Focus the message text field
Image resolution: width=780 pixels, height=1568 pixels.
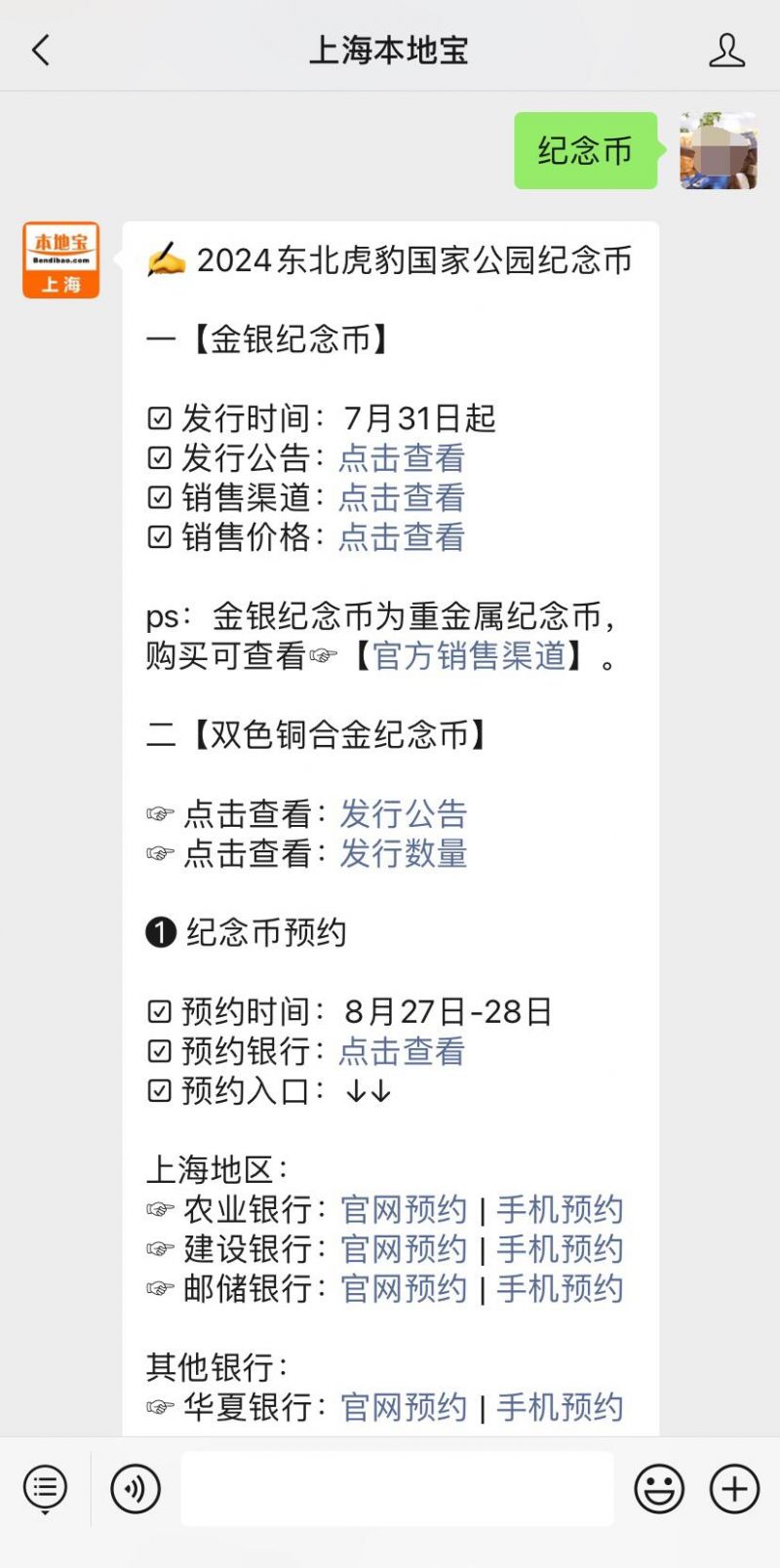397,1489
